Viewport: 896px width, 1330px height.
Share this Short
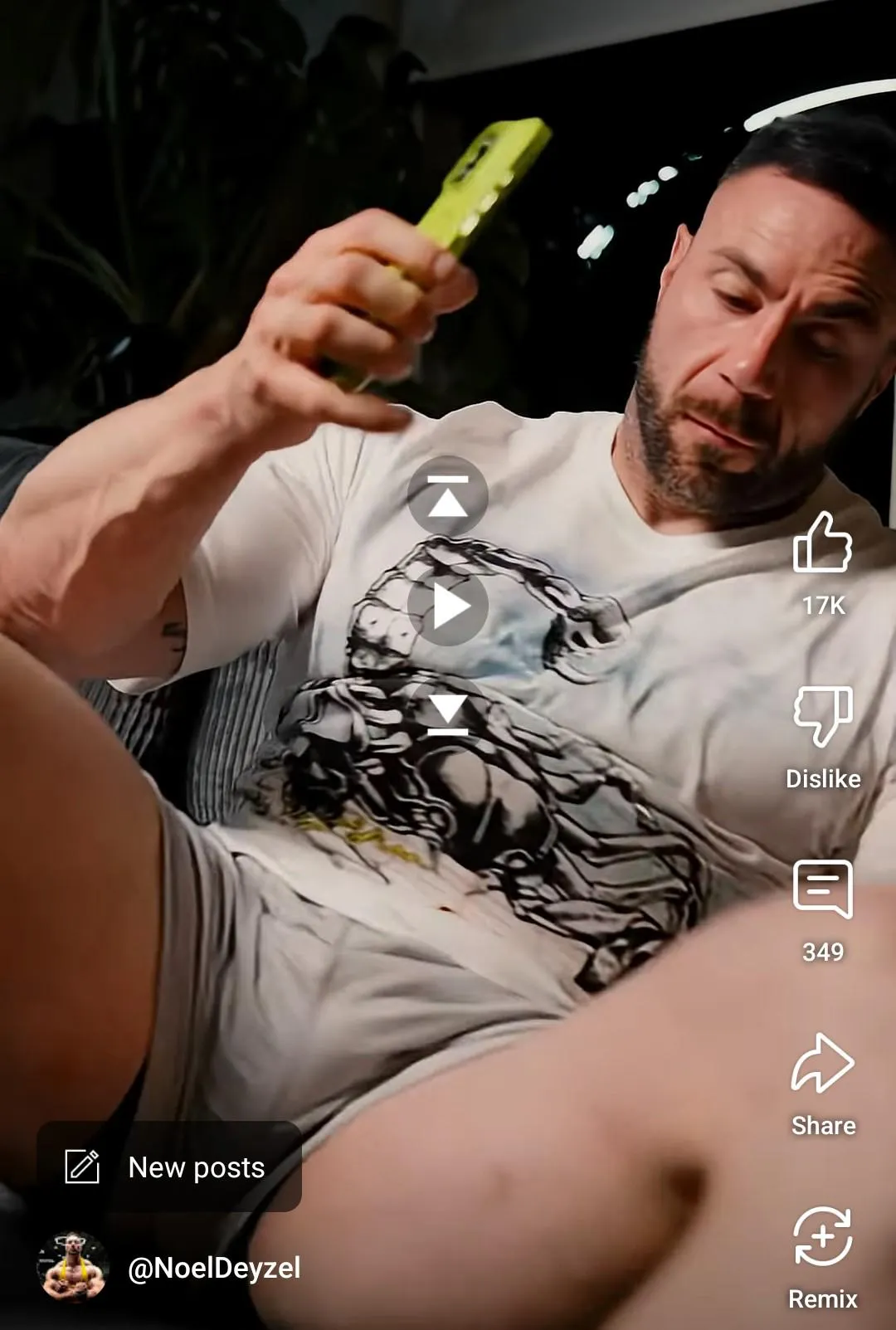[822, 1064]
